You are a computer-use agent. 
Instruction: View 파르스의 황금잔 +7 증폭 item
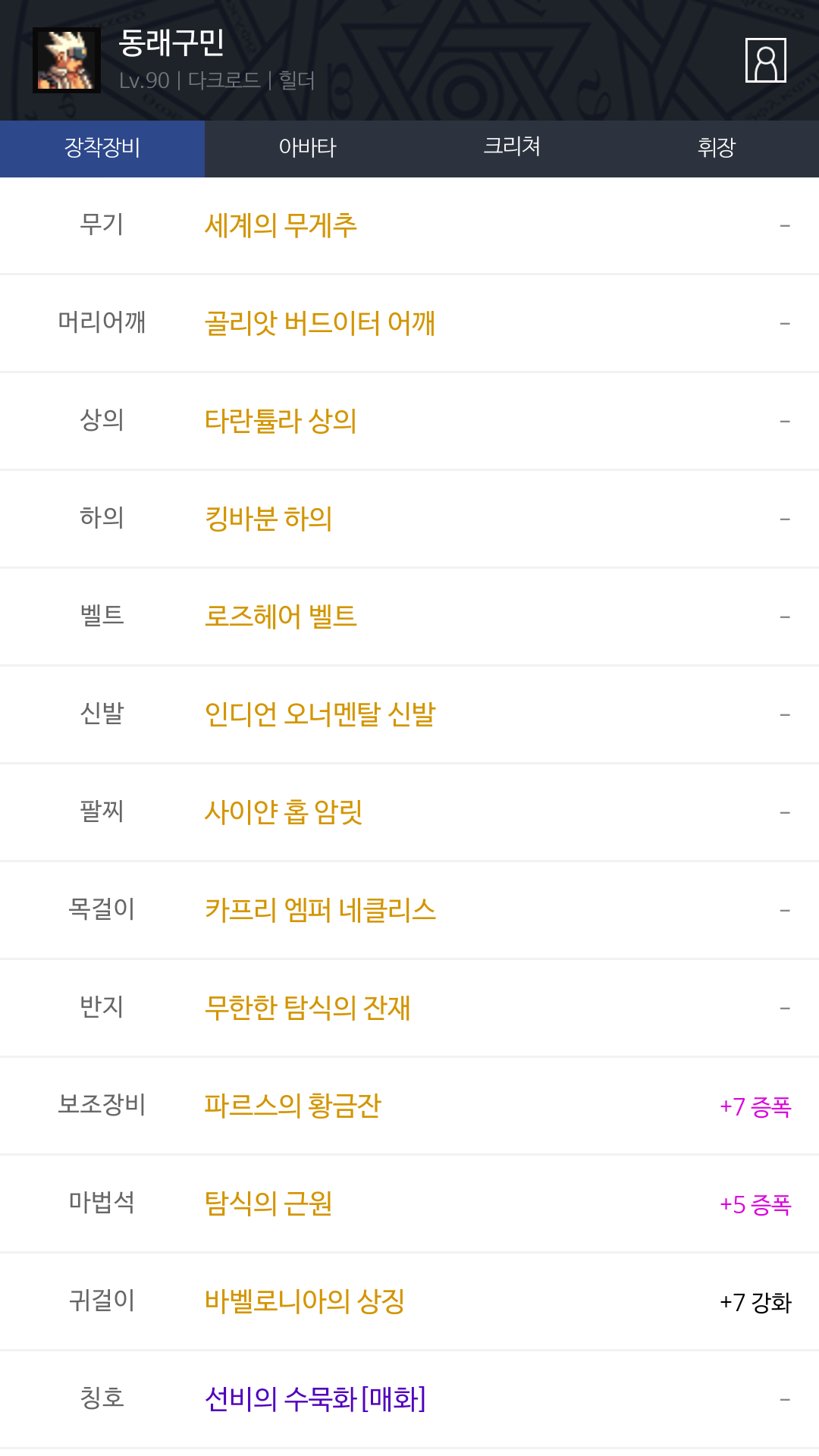(293, 1106)
